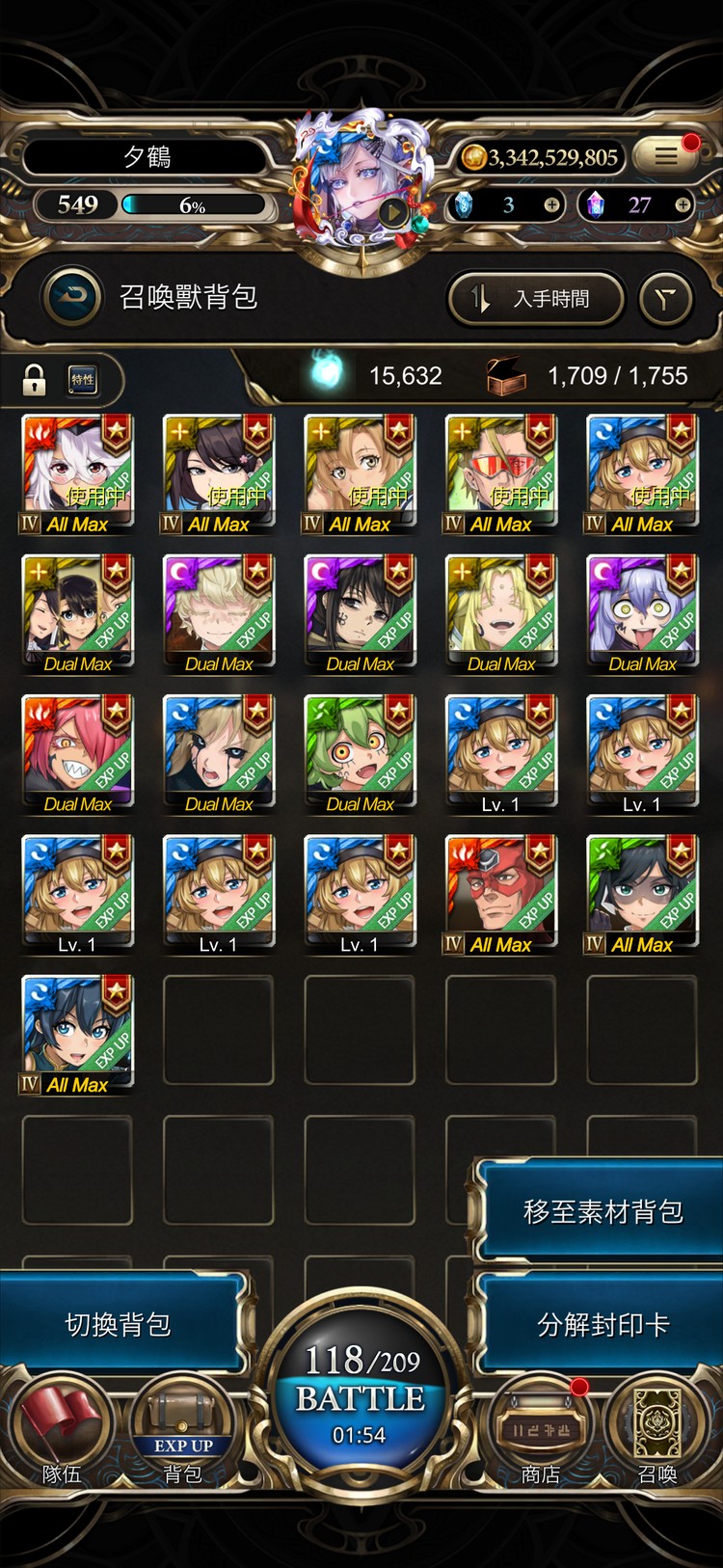
Task: Add more blue gems with the plus button
Action: coord(551,204)
